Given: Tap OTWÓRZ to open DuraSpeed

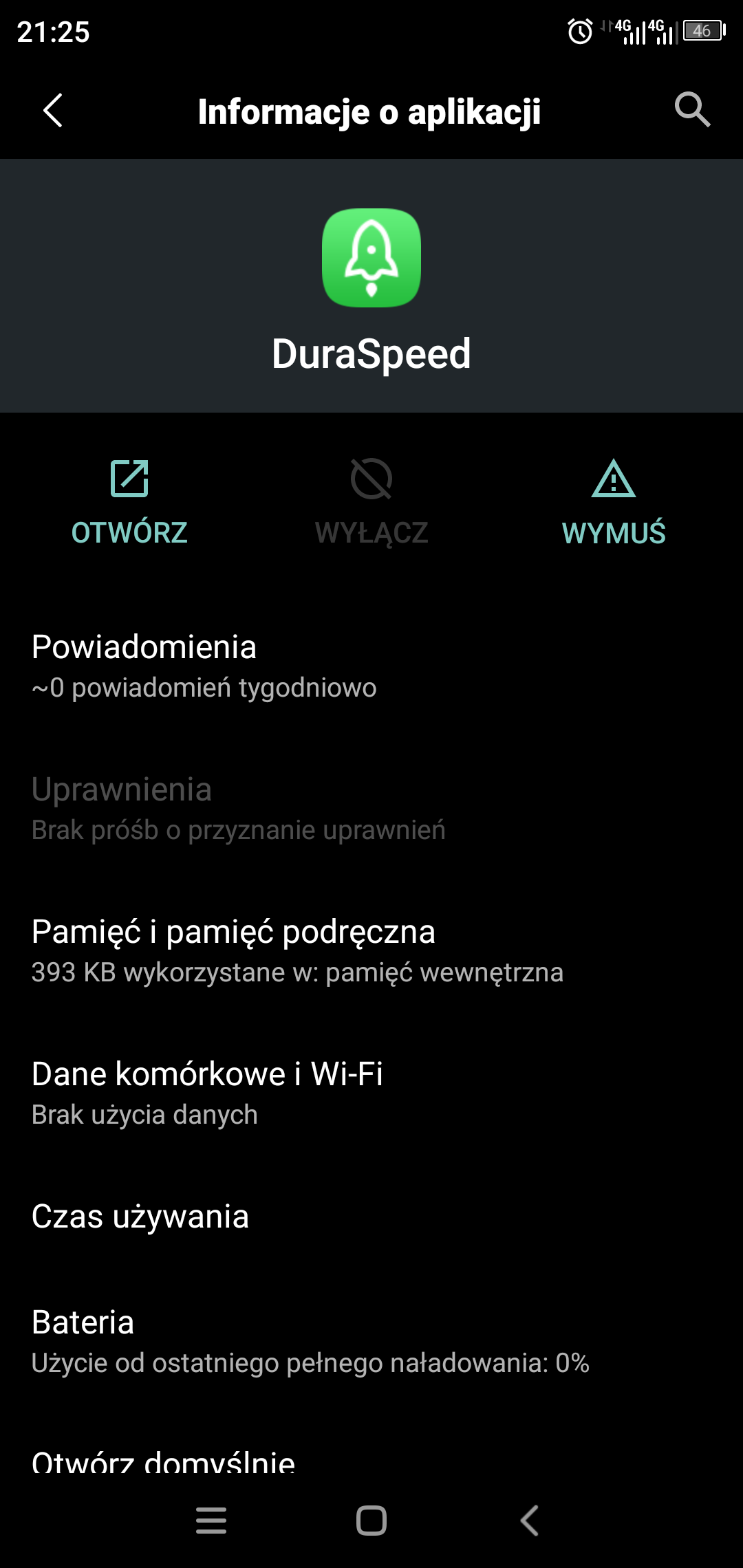Looking at the screenshot, I should click(x=129, y=503).
